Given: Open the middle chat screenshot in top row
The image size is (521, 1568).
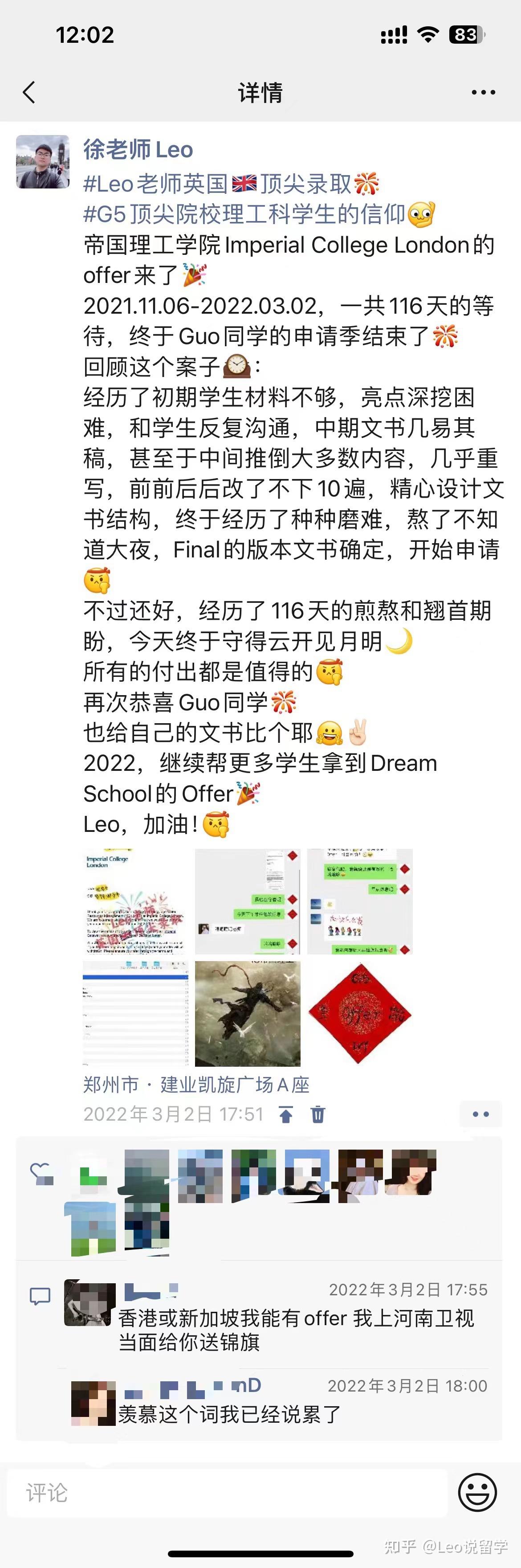Looking at the screenshot, I should [247, 901].
